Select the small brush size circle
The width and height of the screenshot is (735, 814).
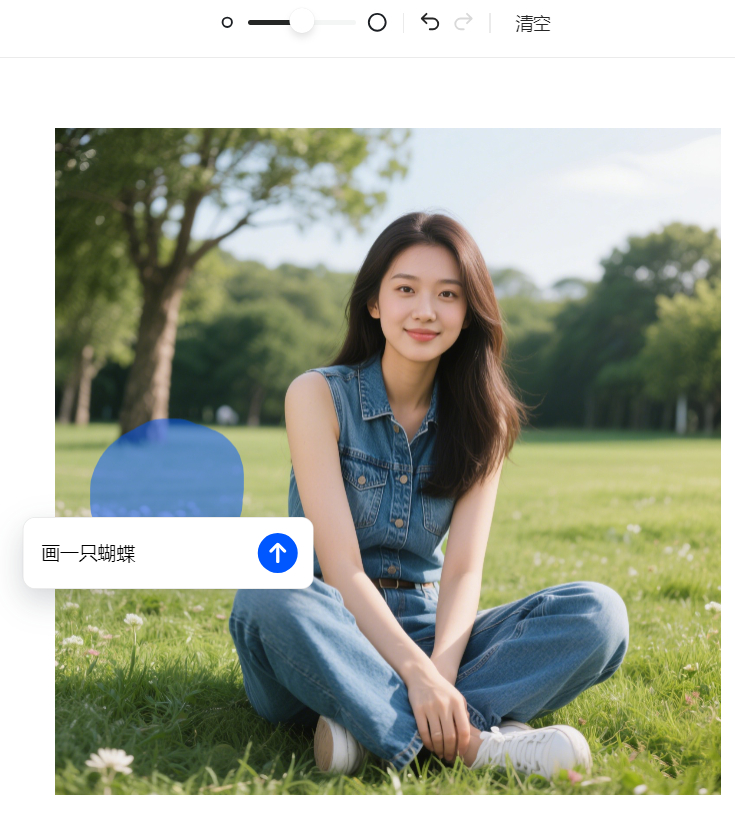click(x=227, y=22)
